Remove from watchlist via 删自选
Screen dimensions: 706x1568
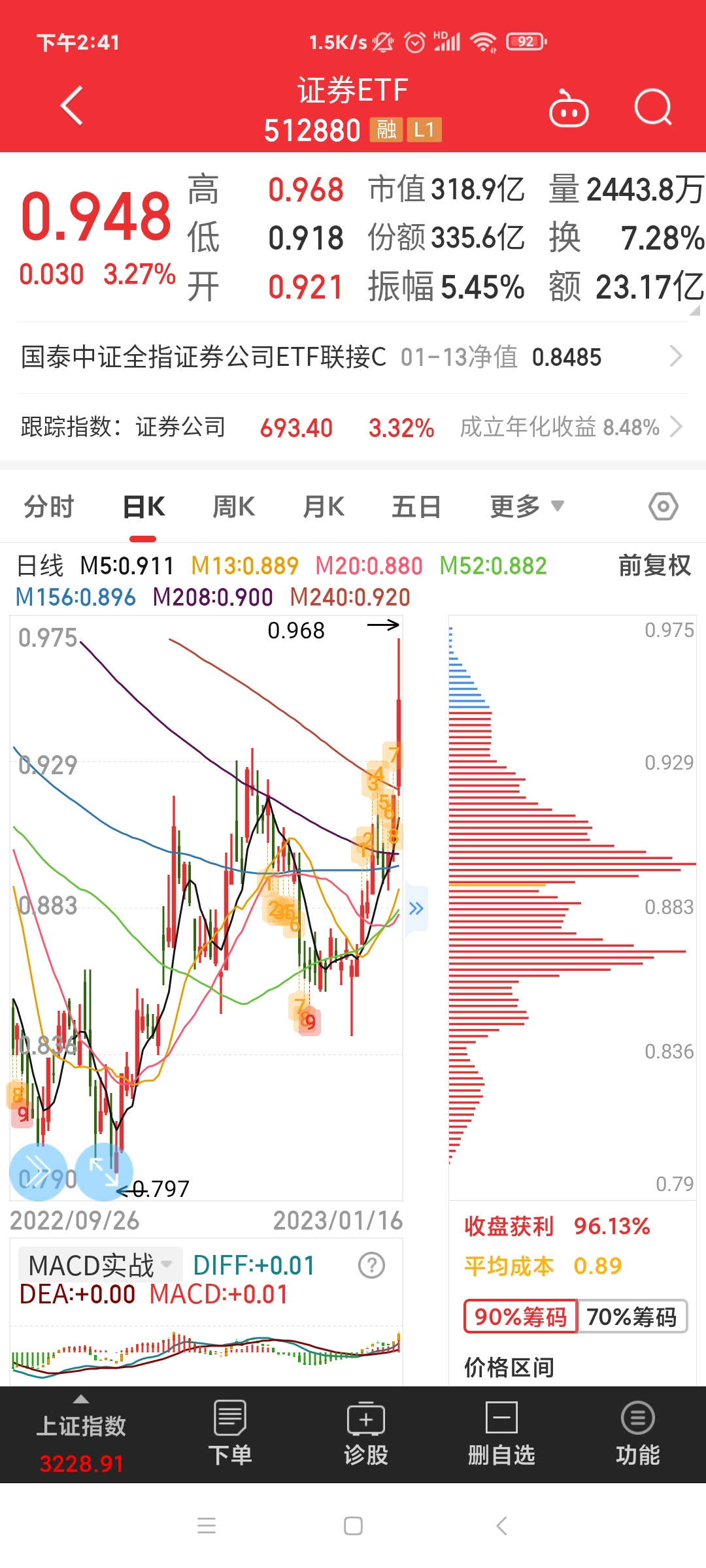point(501,1433)
